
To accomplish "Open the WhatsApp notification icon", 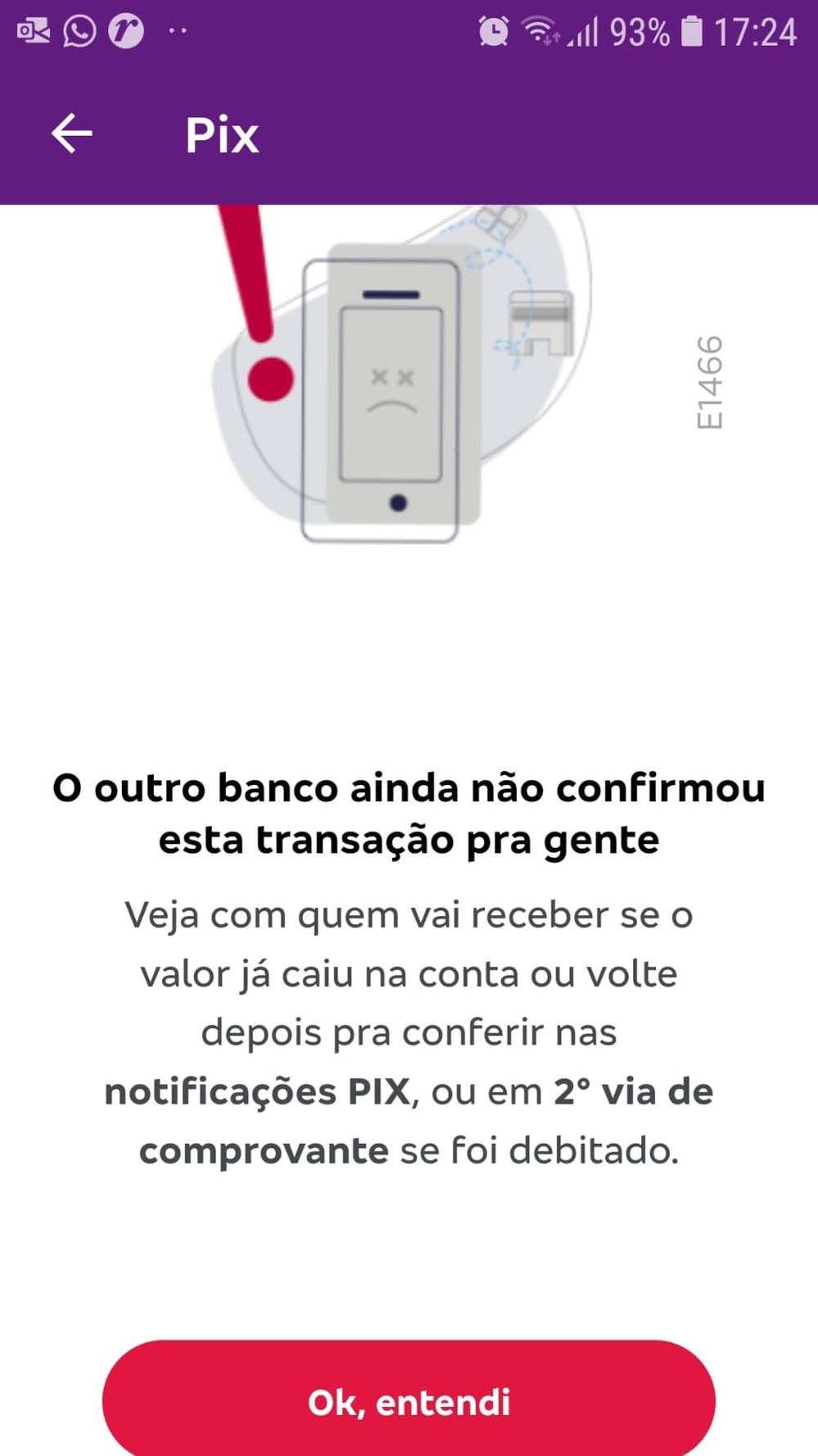I will [x=78, y=31].
